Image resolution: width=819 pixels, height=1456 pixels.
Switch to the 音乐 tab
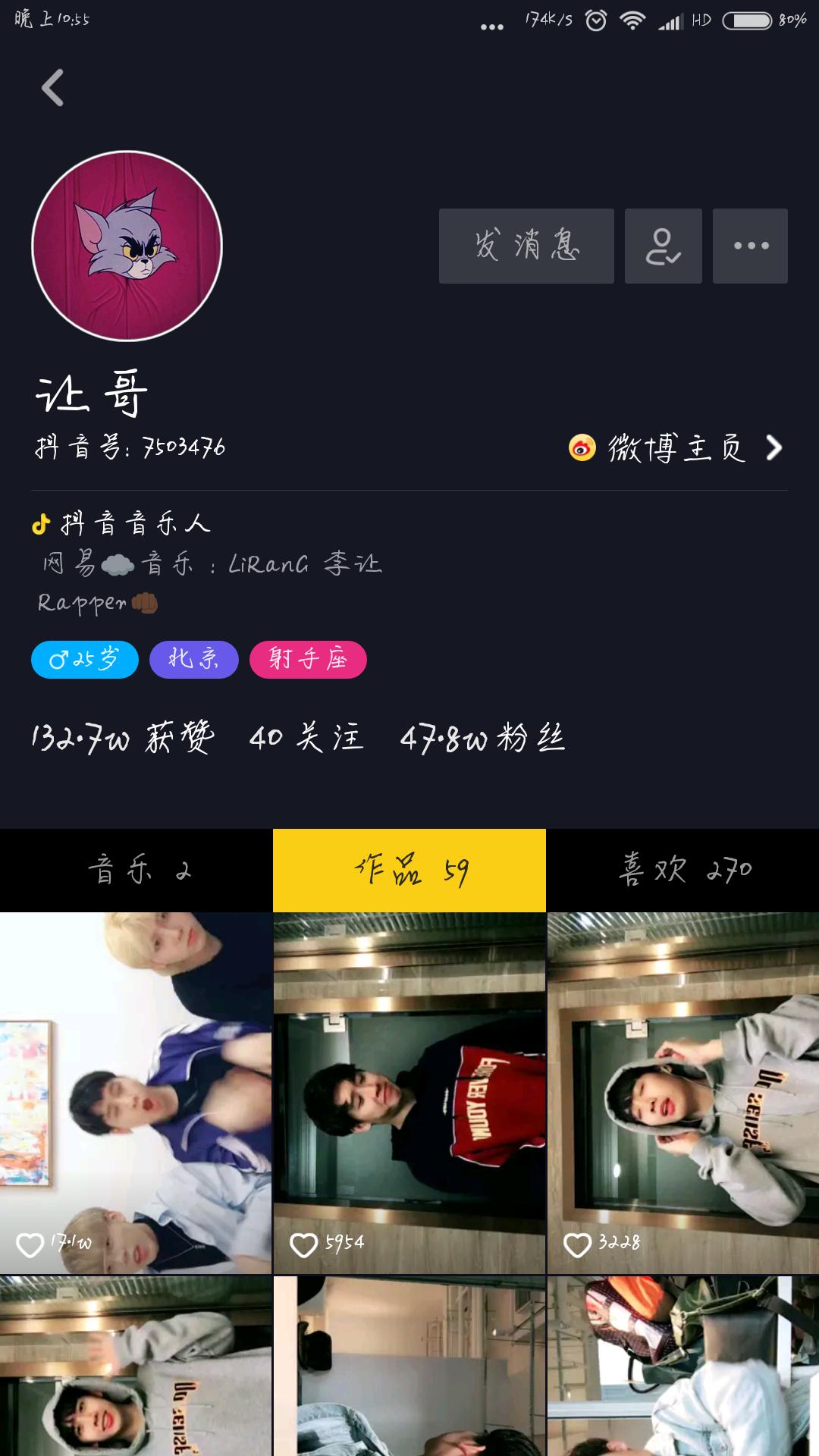click(x=136, y=870)
